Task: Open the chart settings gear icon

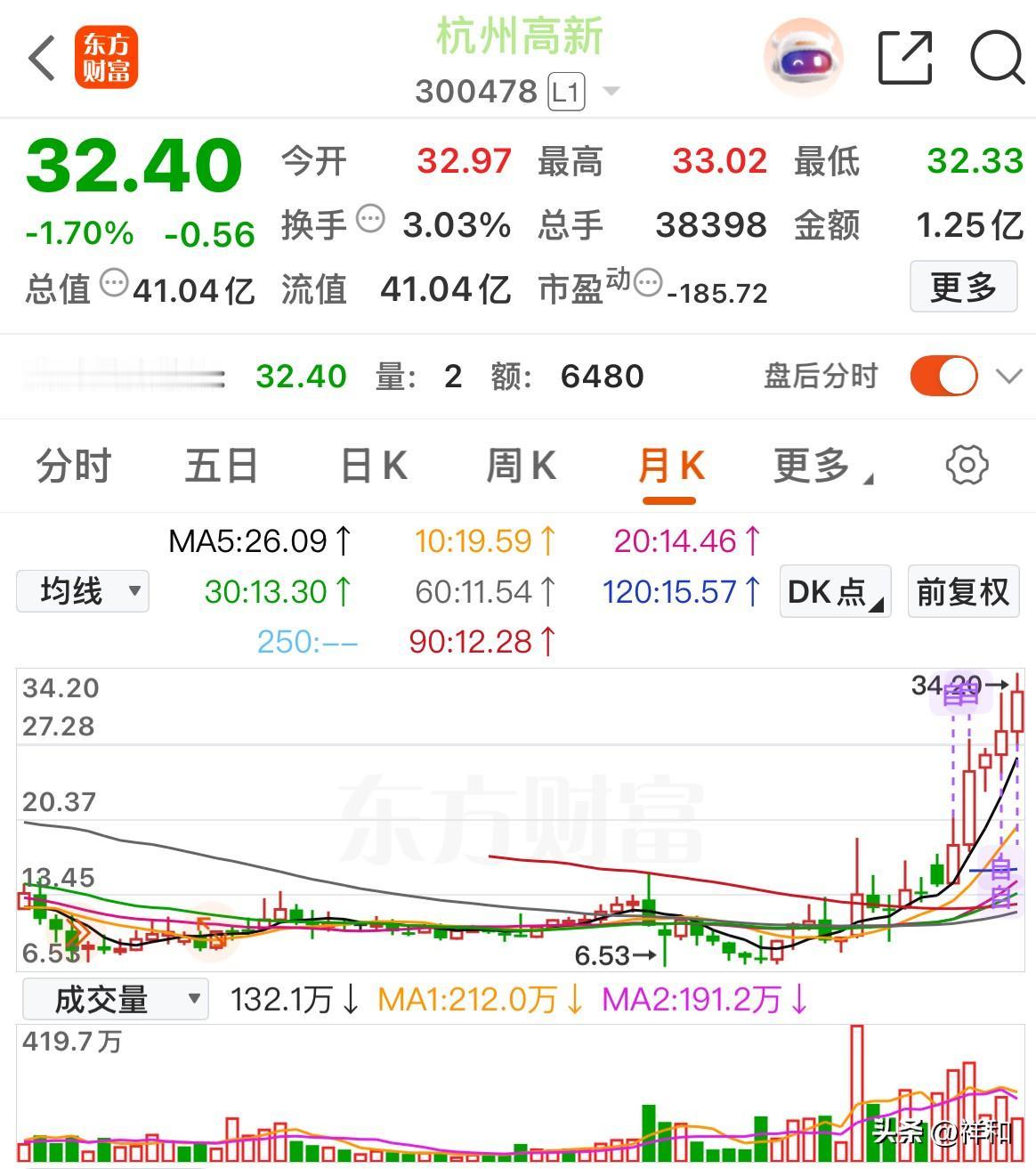Action: (967, 464)
